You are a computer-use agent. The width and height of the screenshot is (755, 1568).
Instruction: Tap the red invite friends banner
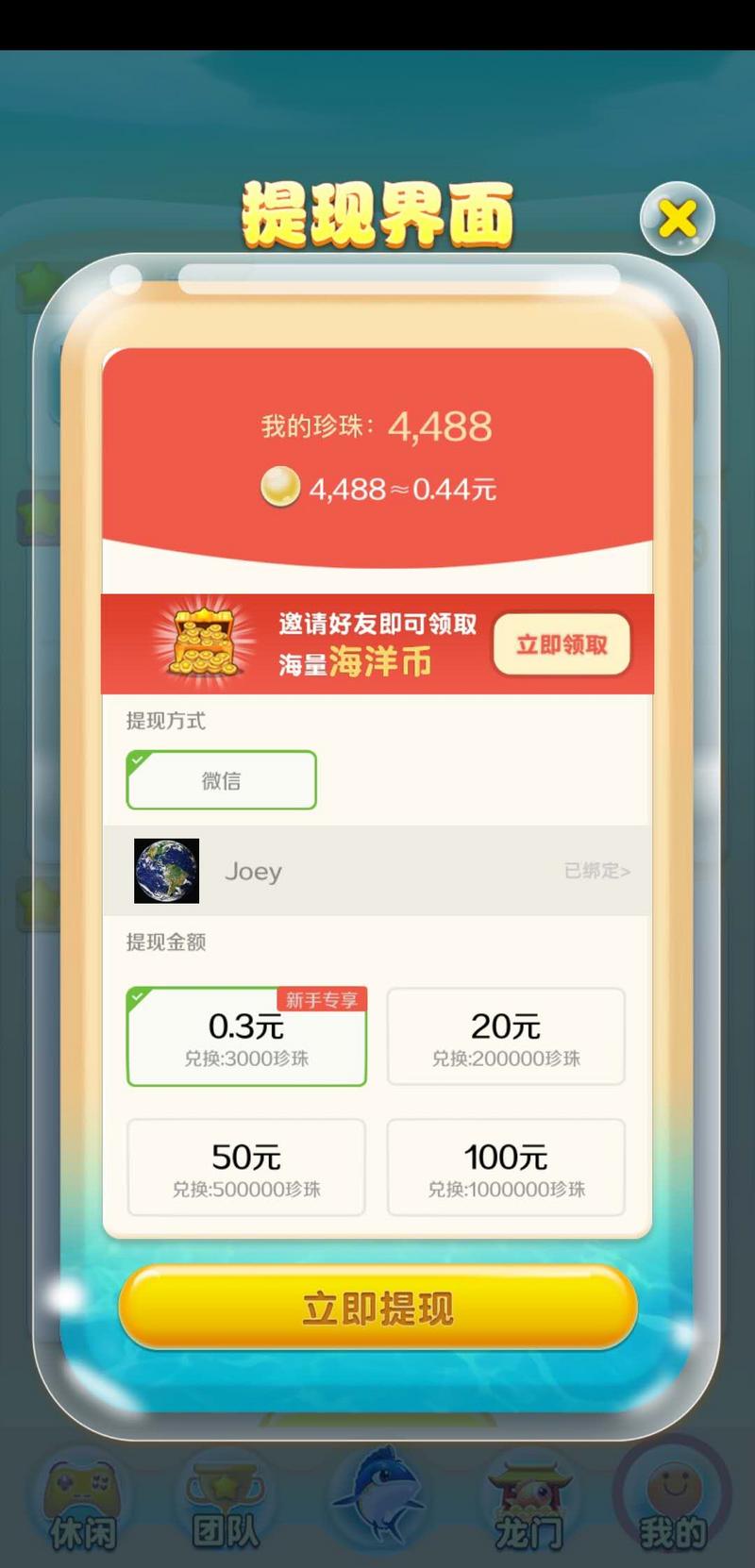tap(377, 643)
